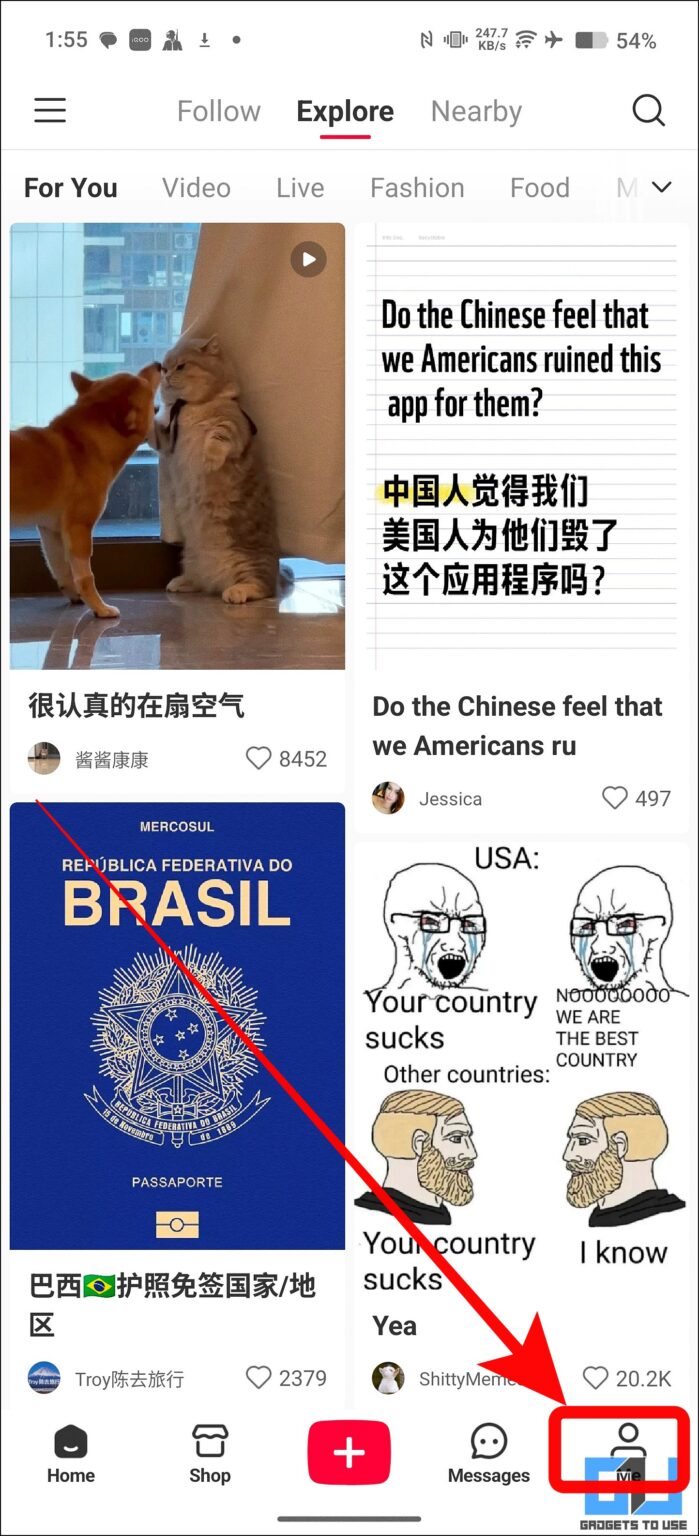Create a new post with plus button
Image resolution: width=699 pixels, height=1536 pixels.
[349, 1452]
